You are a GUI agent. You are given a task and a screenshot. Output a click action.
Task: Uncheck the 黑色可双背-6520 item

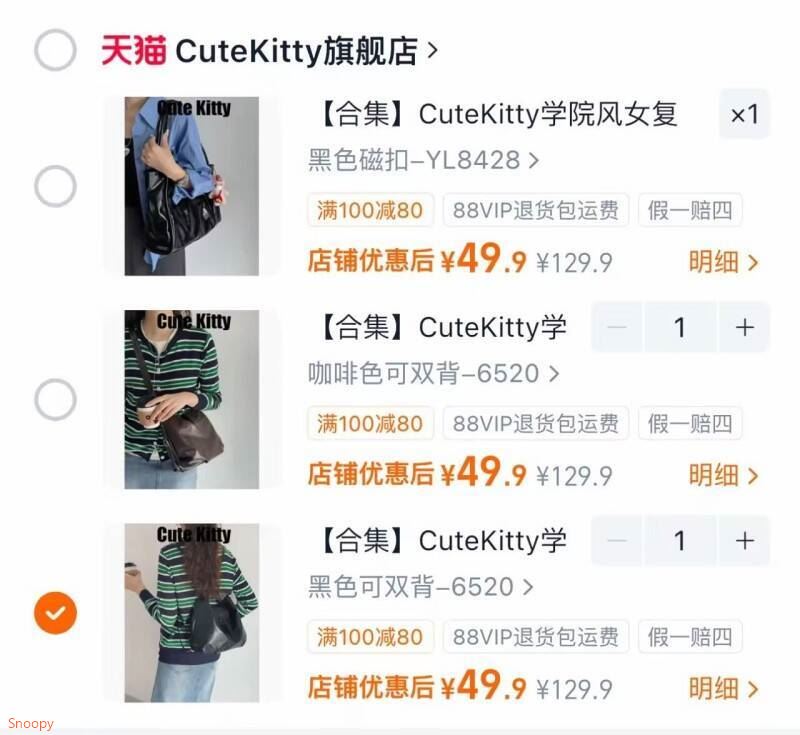55,613
